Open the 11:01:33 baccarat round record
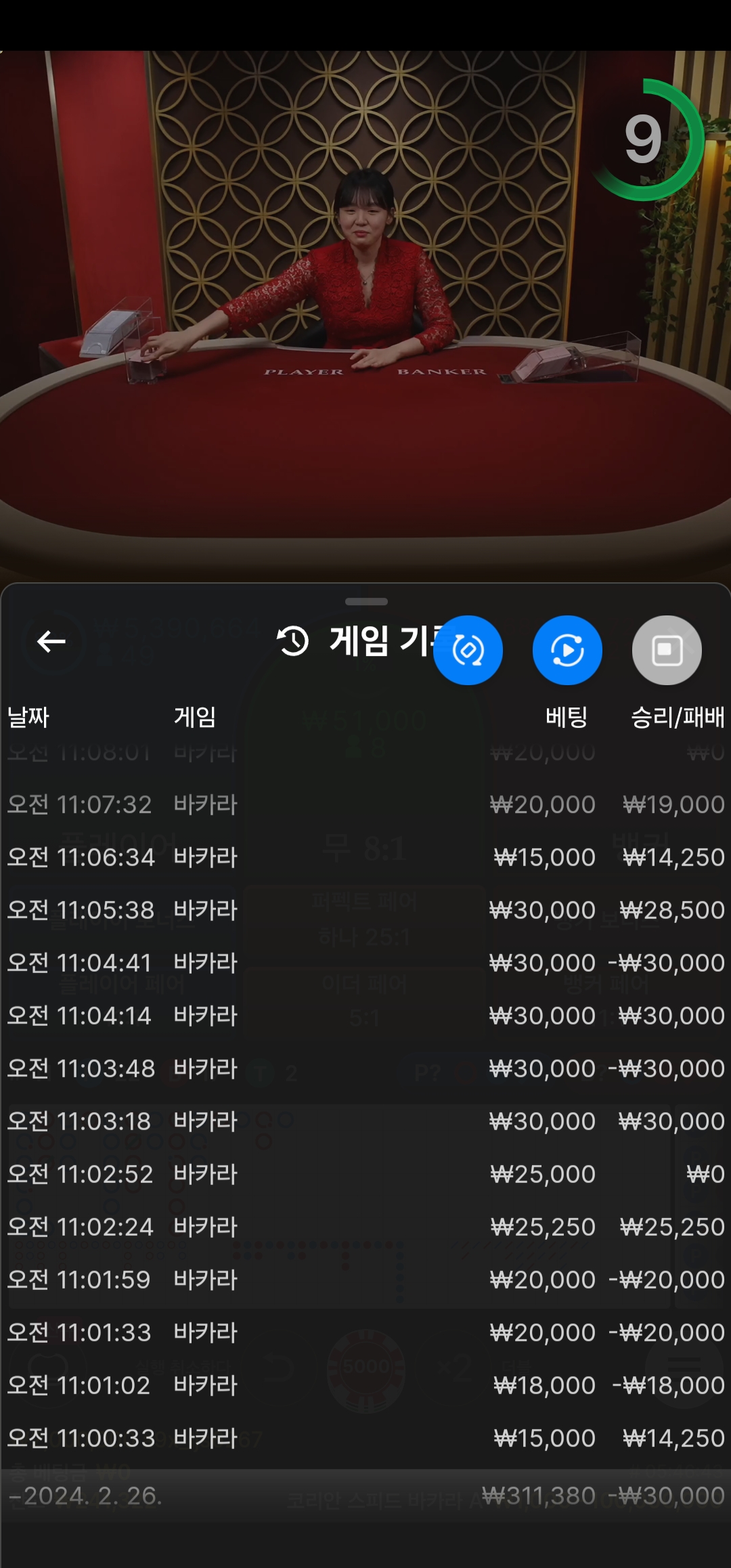Screen dimensions: 731x1568 [x=365, y=1332]
